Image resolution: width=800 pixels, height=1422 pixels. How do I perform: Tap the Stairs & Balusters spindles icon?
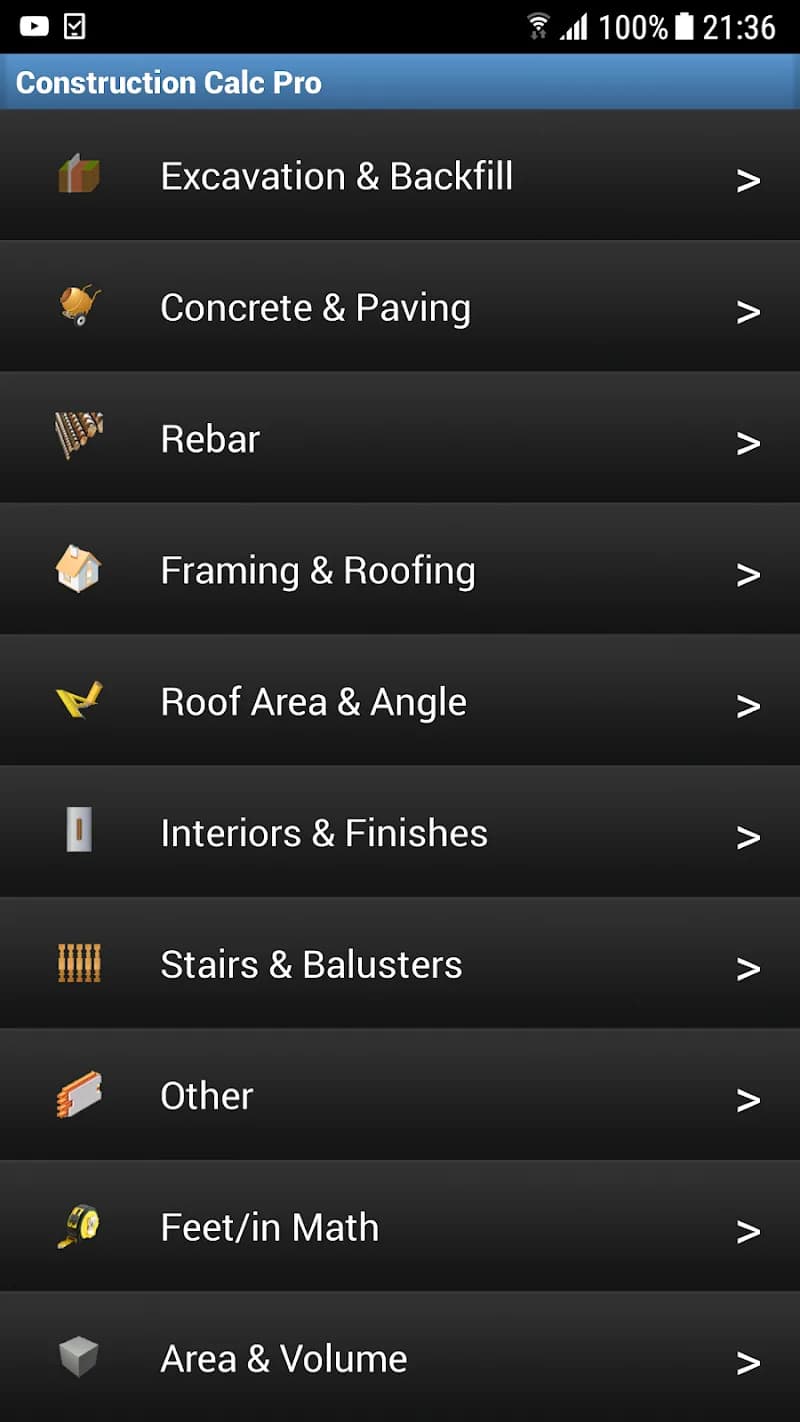click(79, 963)
